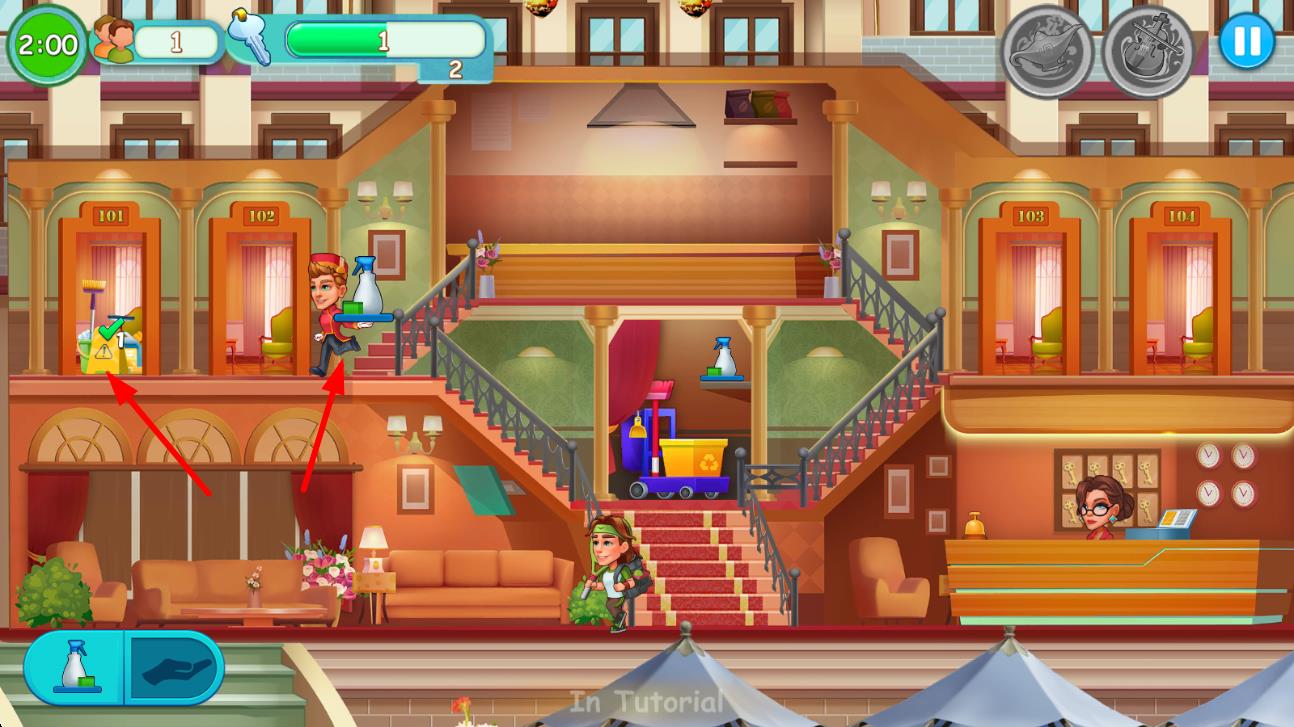Viewport: 1294px width, 727px height.
Task: Activate the magic lamp booster
Action: pyautogui.click(x=1046, y=51)
